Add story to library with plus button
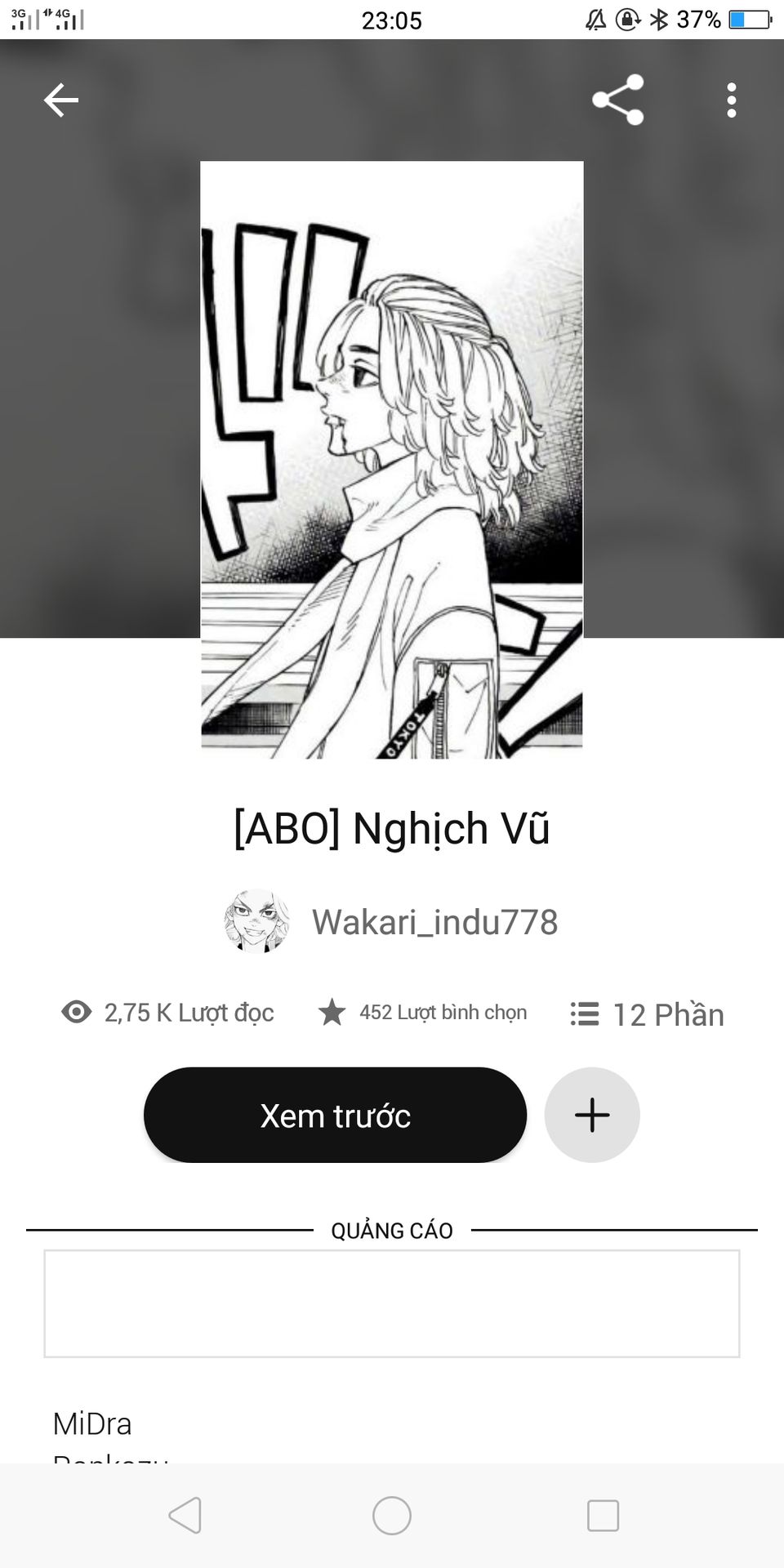784x1568 pixels. tap(592, 1115)
